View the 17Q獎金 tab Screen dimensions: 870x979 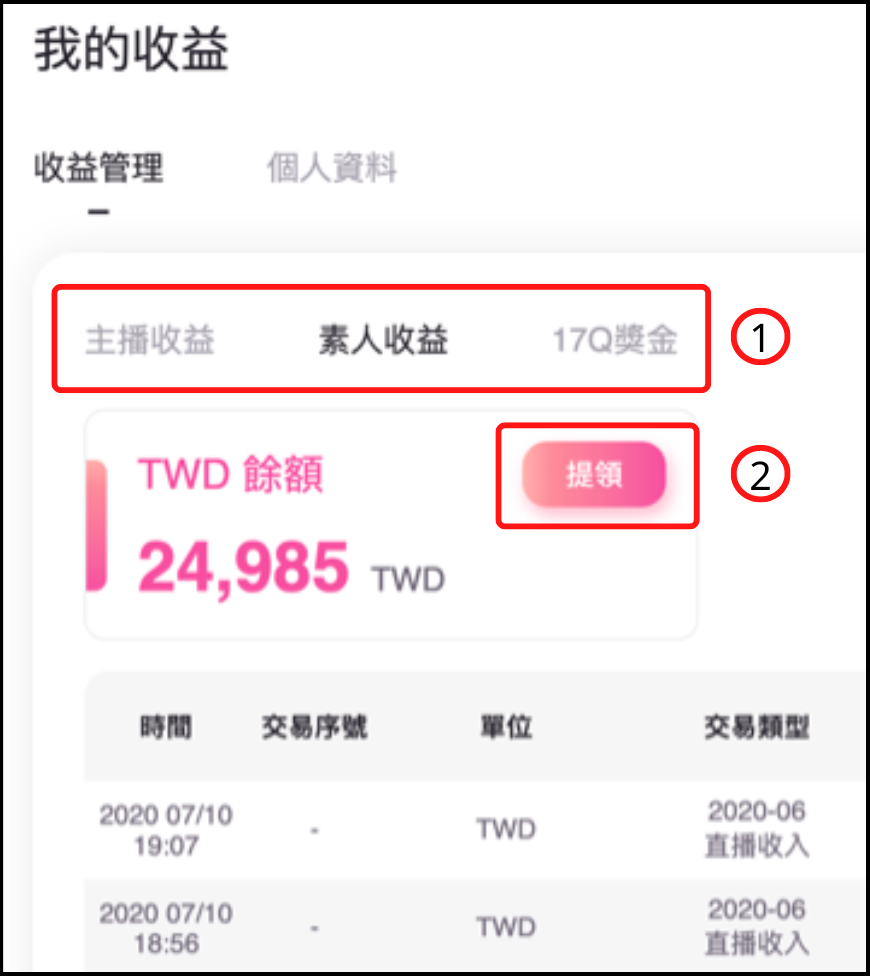click(614, 341)
